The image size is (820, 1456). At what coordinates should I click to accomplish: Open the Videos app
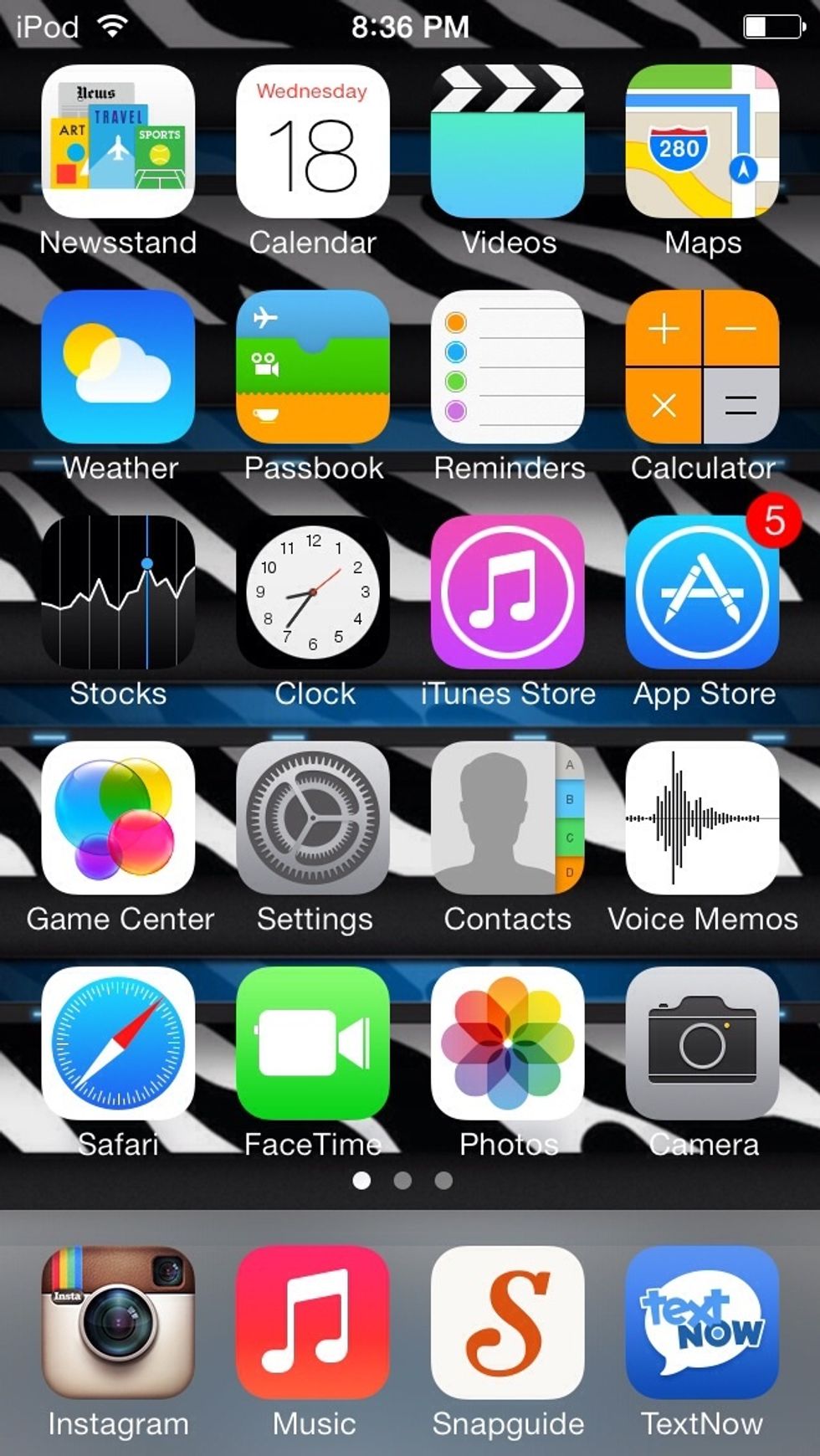click(x=508, y=141)
